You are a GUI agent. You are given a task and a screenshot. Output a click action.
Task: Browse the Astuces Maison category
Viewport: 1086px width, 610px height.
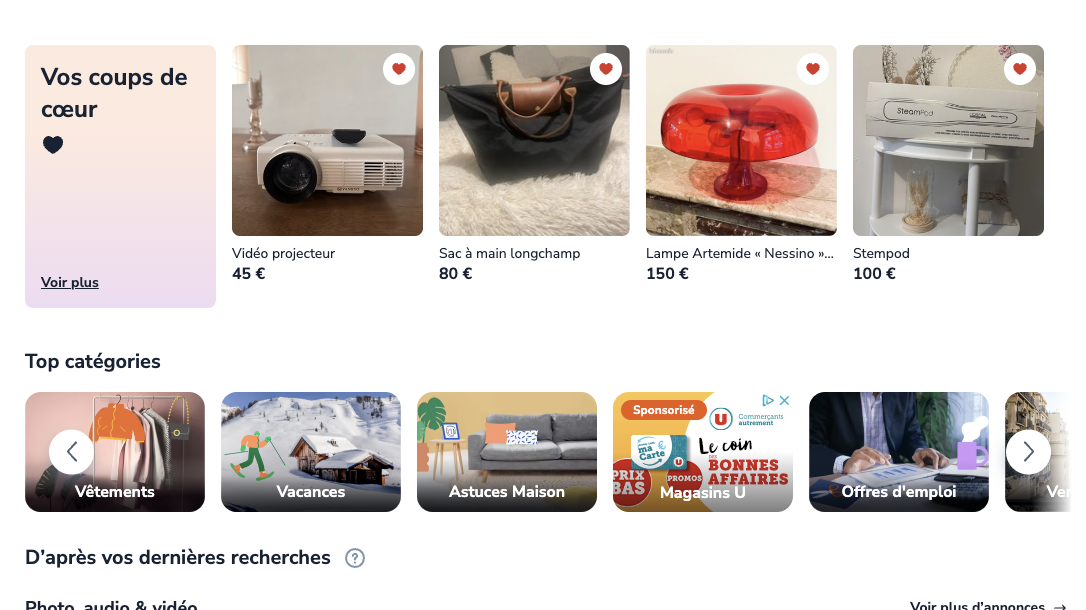click(507, 452)
